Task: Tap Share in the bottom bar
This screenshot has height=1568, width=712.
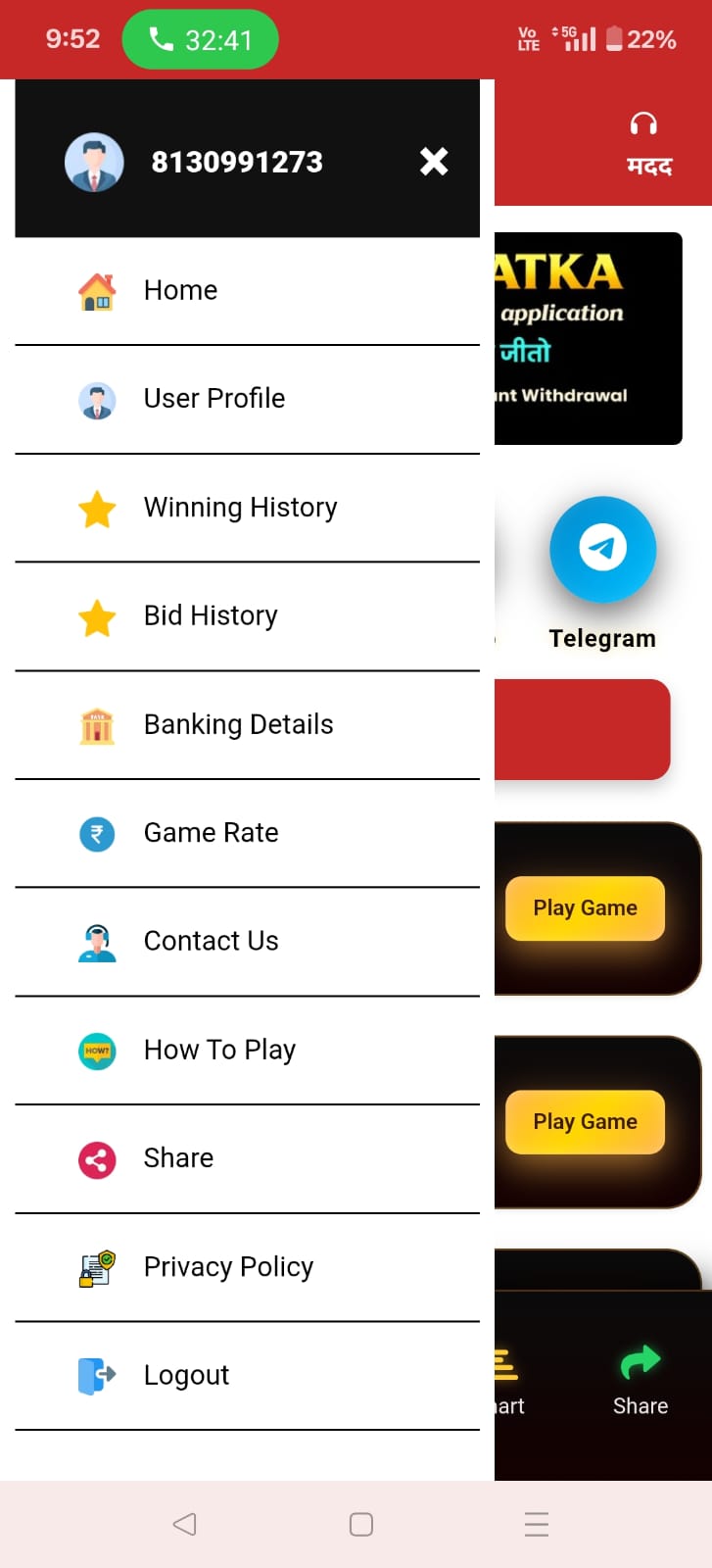Action: click(641, 1380)
